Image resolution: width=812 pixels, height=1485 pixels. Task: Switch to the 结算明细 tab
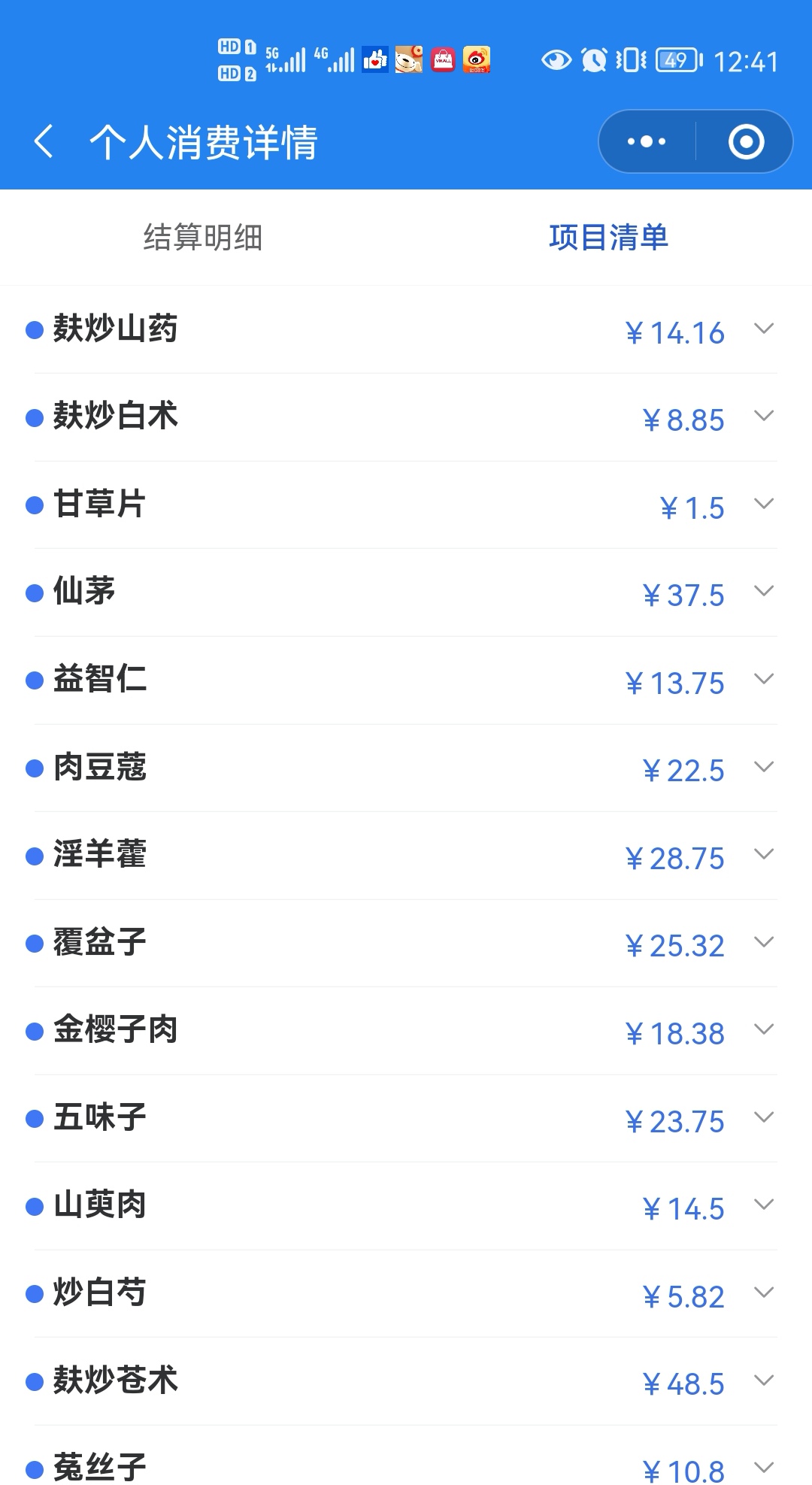point(203,238)
